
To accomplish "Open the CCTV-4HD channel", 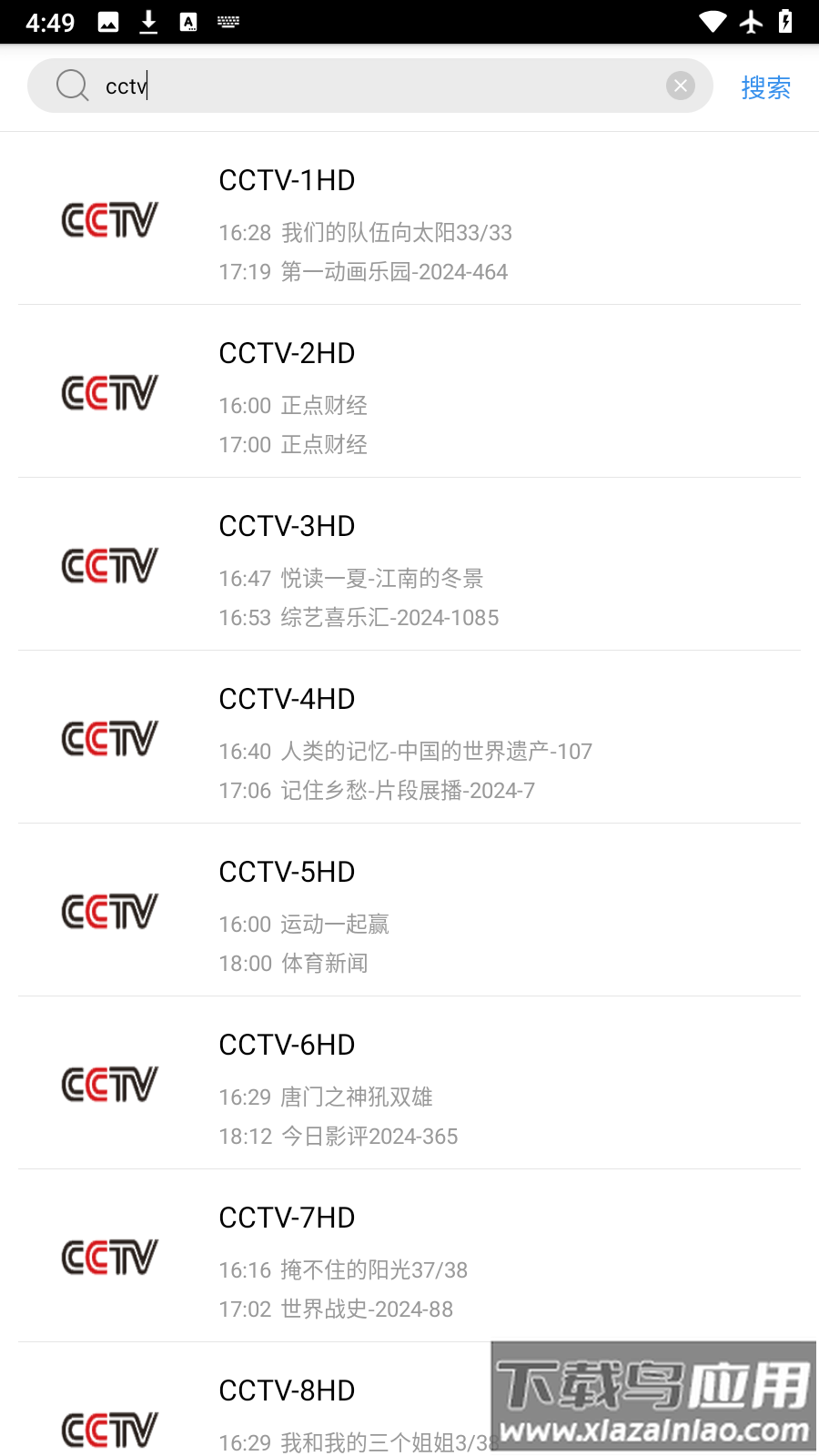I will pyautogui.click(x=409, y=738).
